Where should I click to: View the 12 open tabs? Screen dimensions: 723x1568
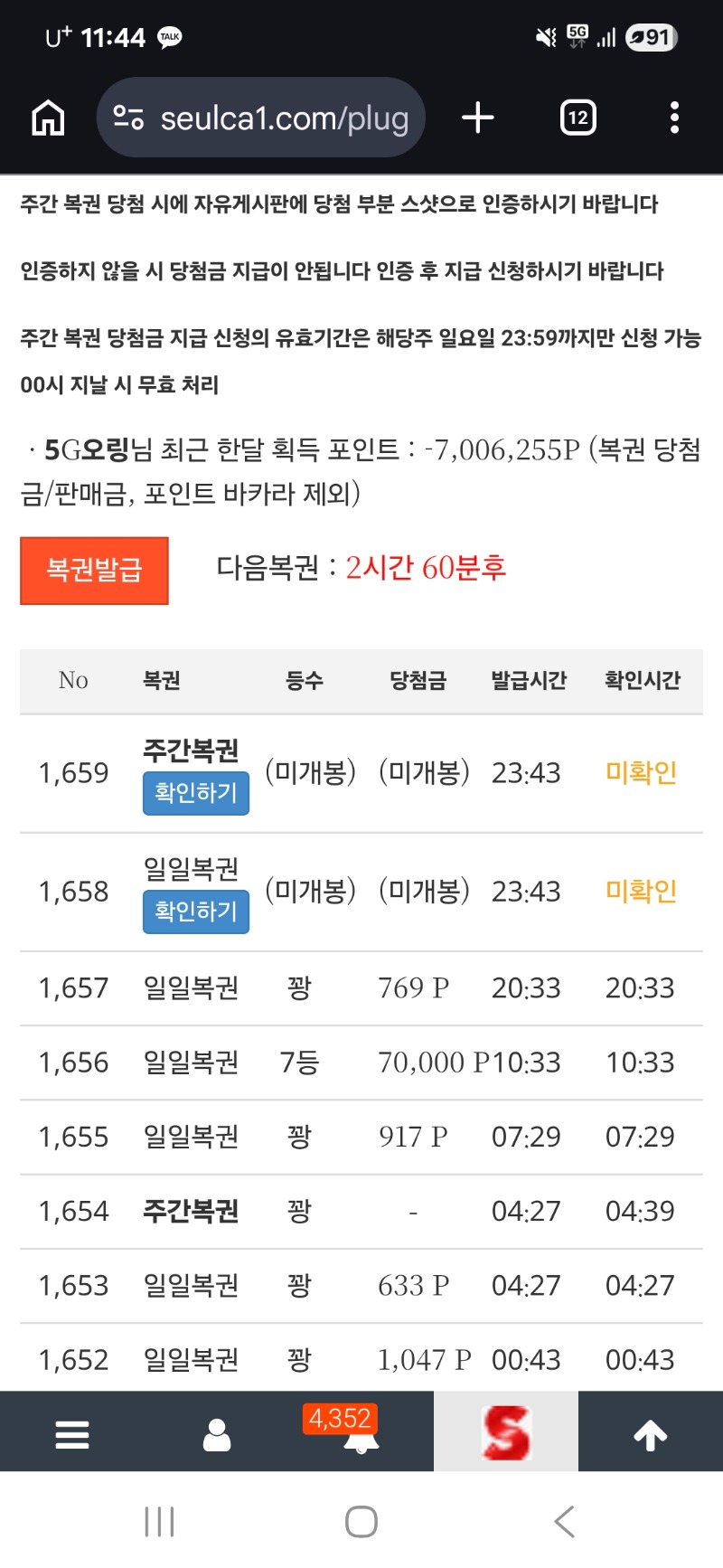coord(577,118)
